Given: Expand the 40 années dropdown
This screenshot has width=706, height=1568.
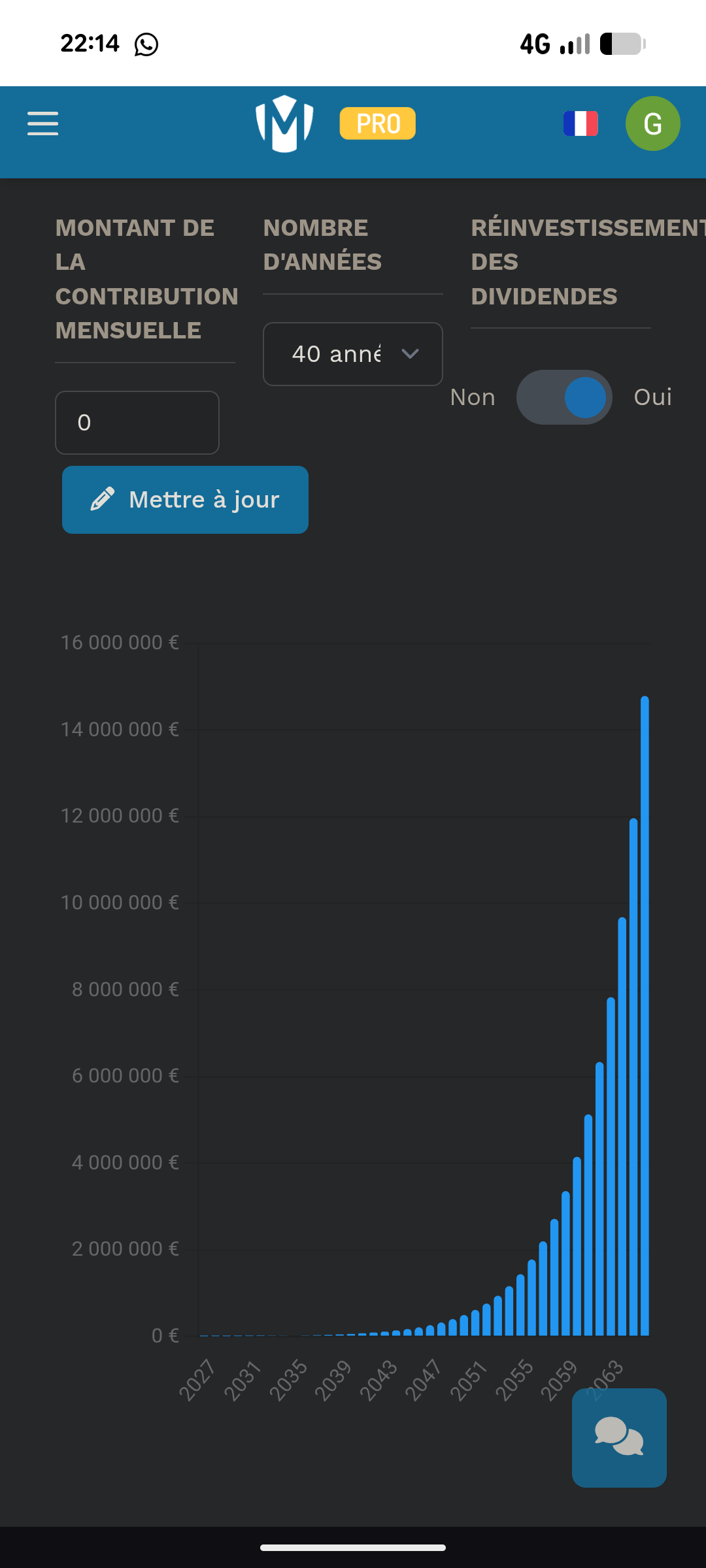Looking at the screenshot, I should (x=353, y=354).
